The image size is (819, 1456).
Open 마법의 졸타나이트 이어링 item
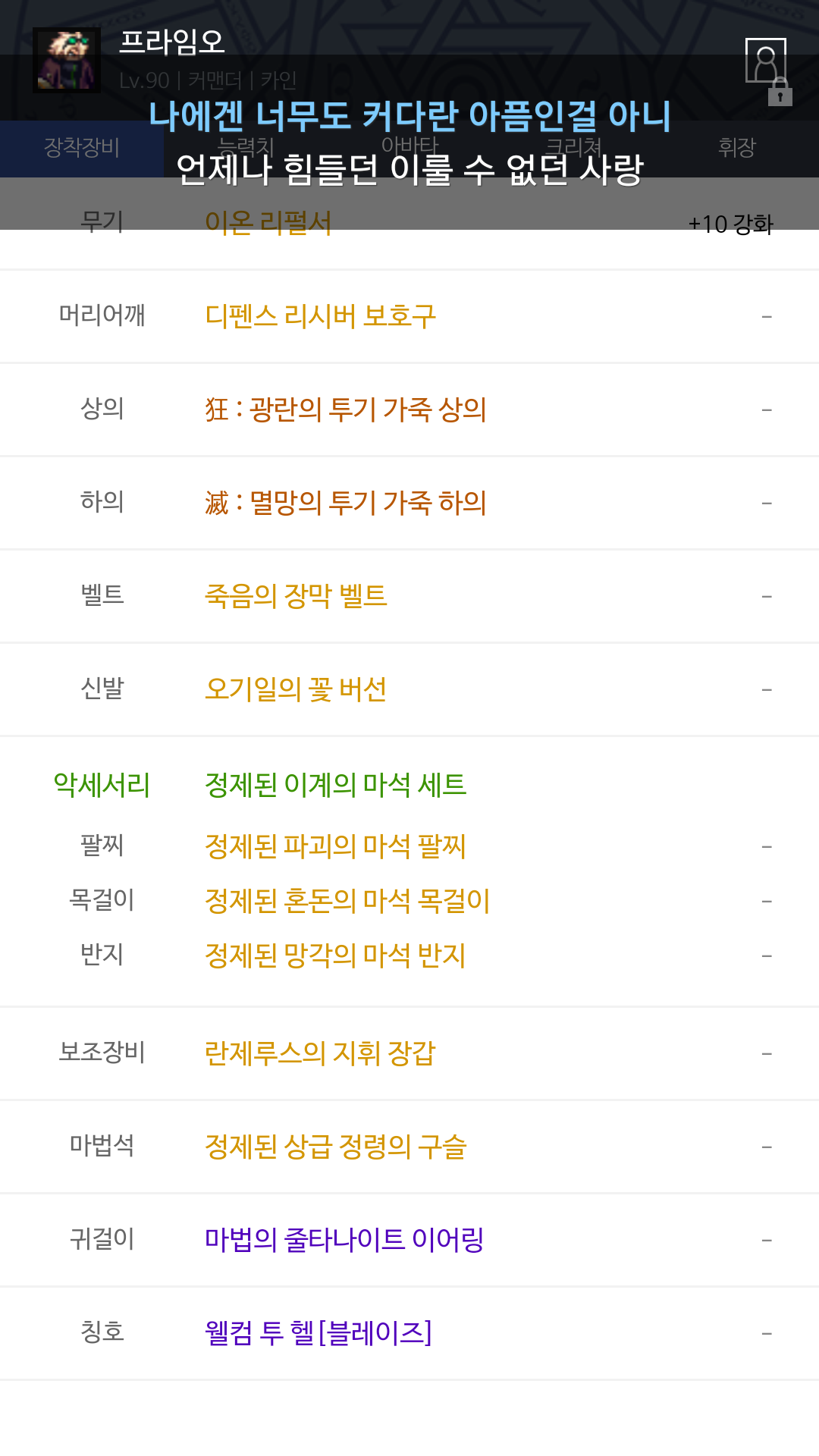(x=344, y=1240)
